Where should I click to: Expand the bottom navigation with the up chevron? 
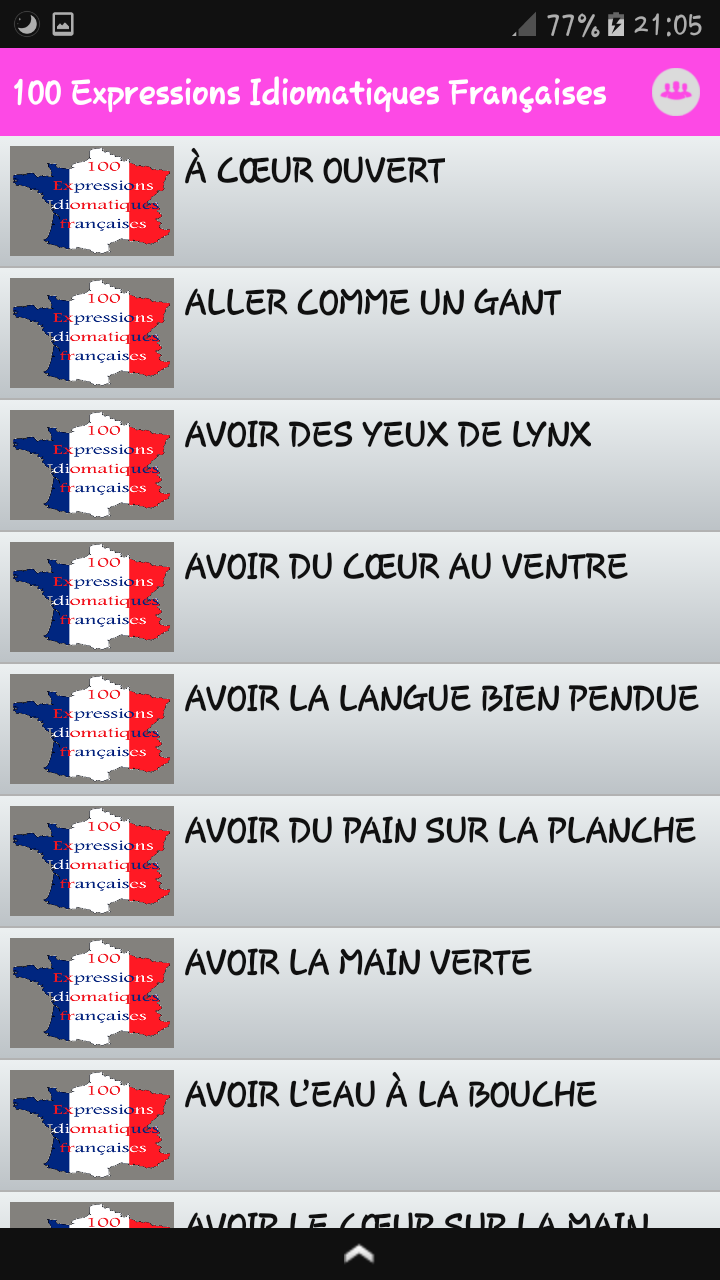(360, 1252)
